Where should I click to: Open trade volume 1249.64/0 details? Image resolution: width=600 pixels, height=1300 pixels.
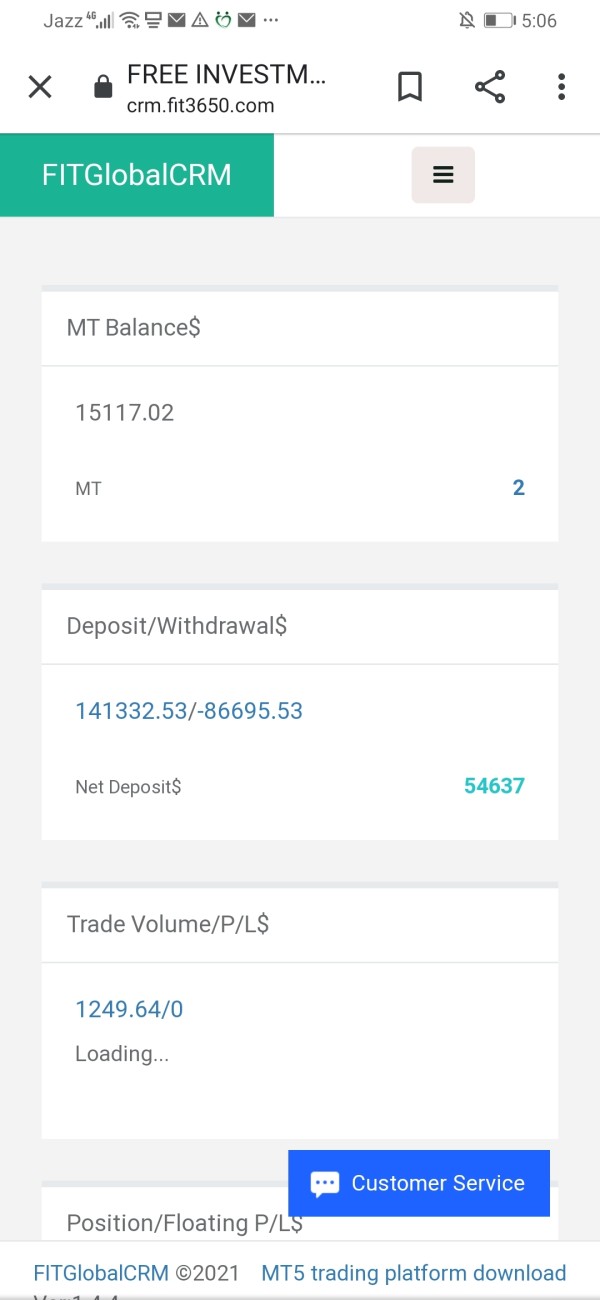pyautogui.click(x=129, y=1009)
